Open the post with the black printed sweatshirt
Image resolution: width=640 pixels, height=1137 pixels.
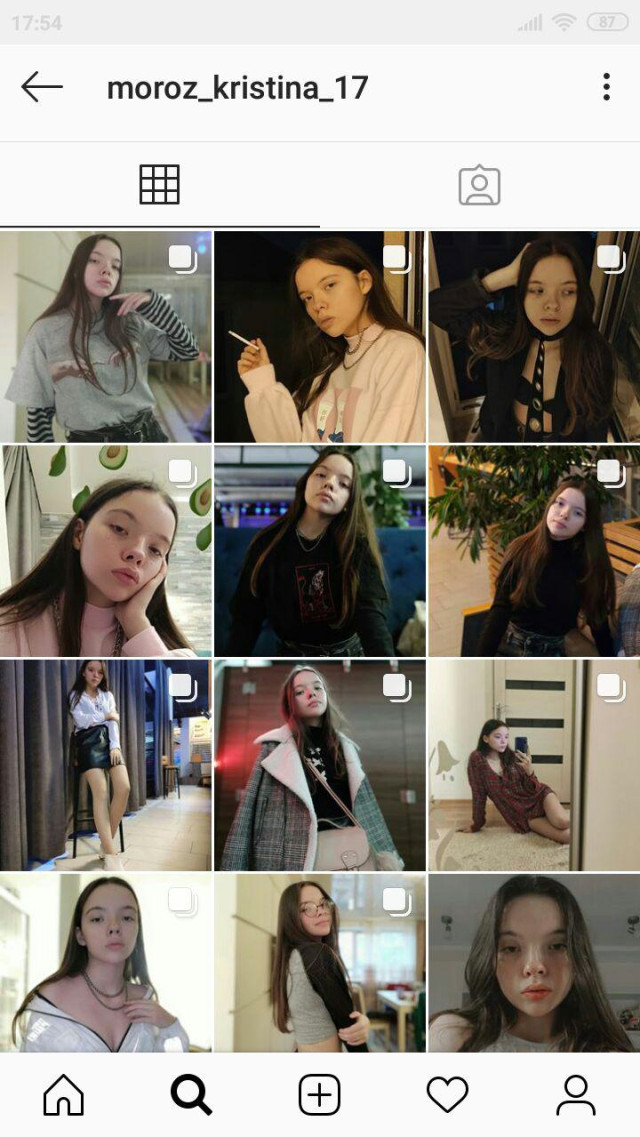click(x=320, y=551)
